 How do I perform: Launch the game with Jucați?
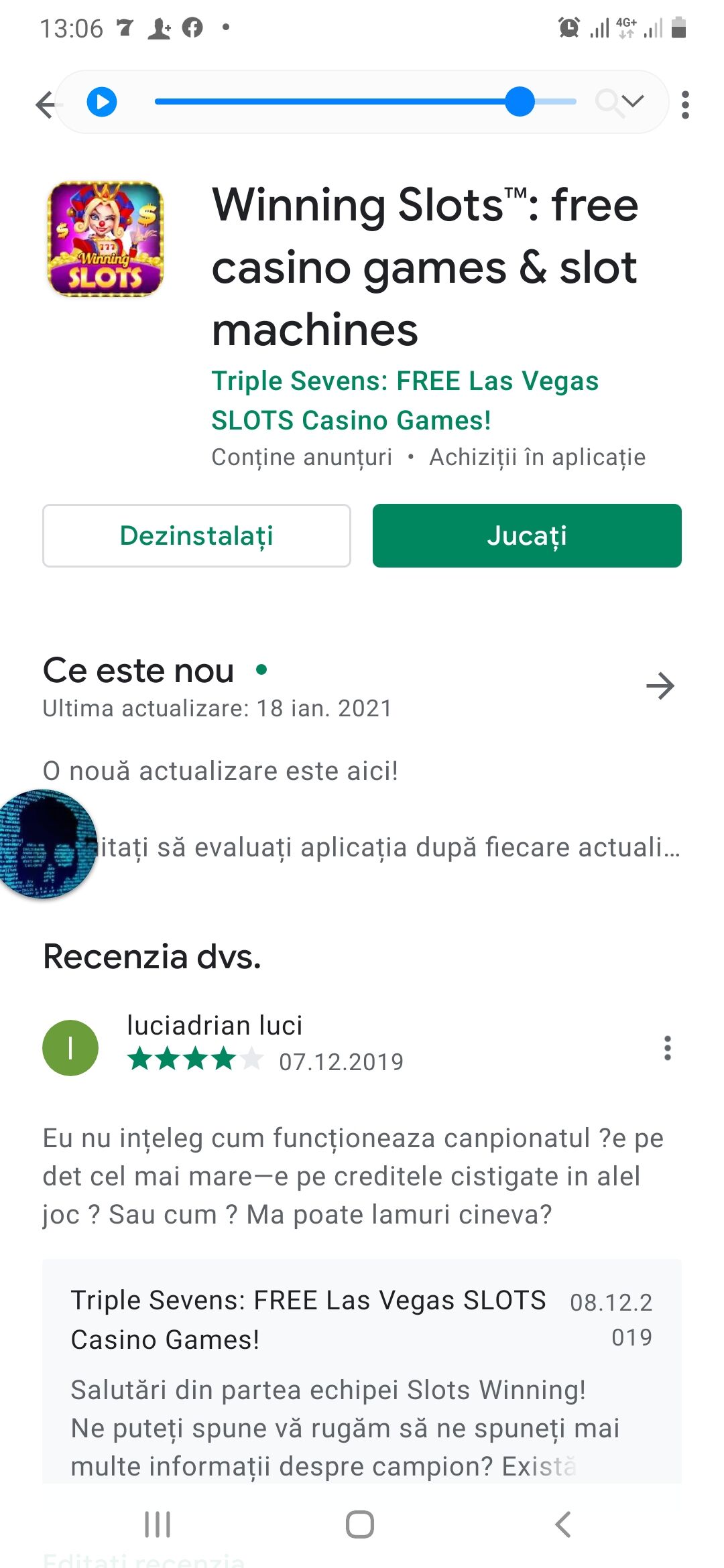tap(527, 535)
